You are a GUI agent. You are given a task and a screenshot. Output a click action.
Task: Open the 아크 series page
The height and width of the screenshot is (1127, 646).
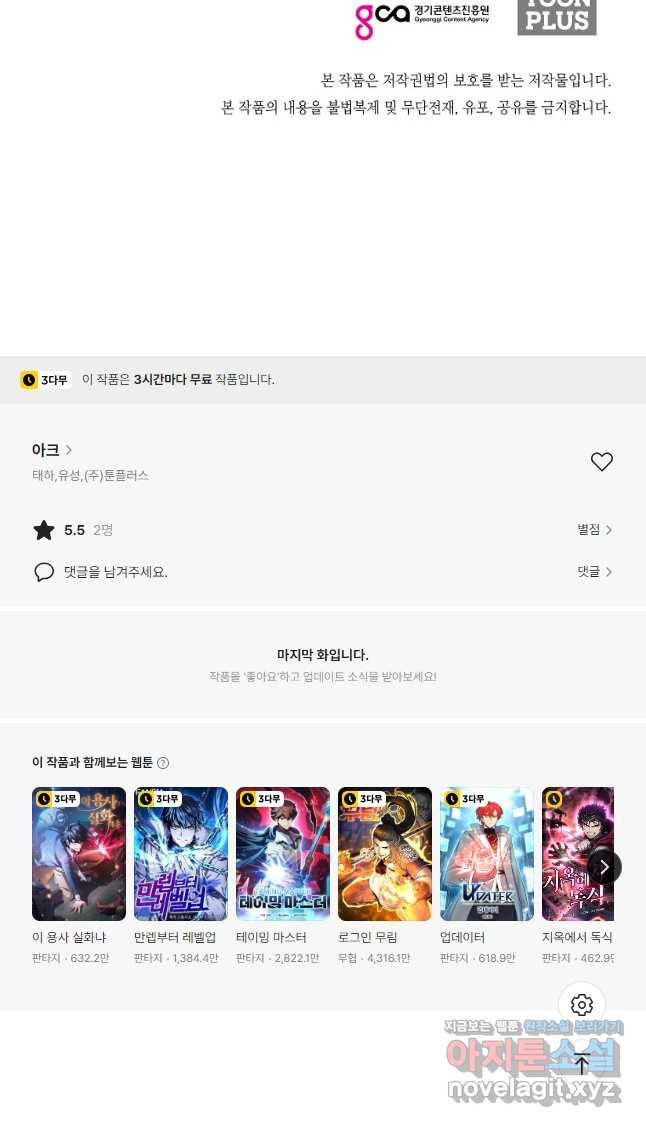pyautogui.click(x=52, y=450)
